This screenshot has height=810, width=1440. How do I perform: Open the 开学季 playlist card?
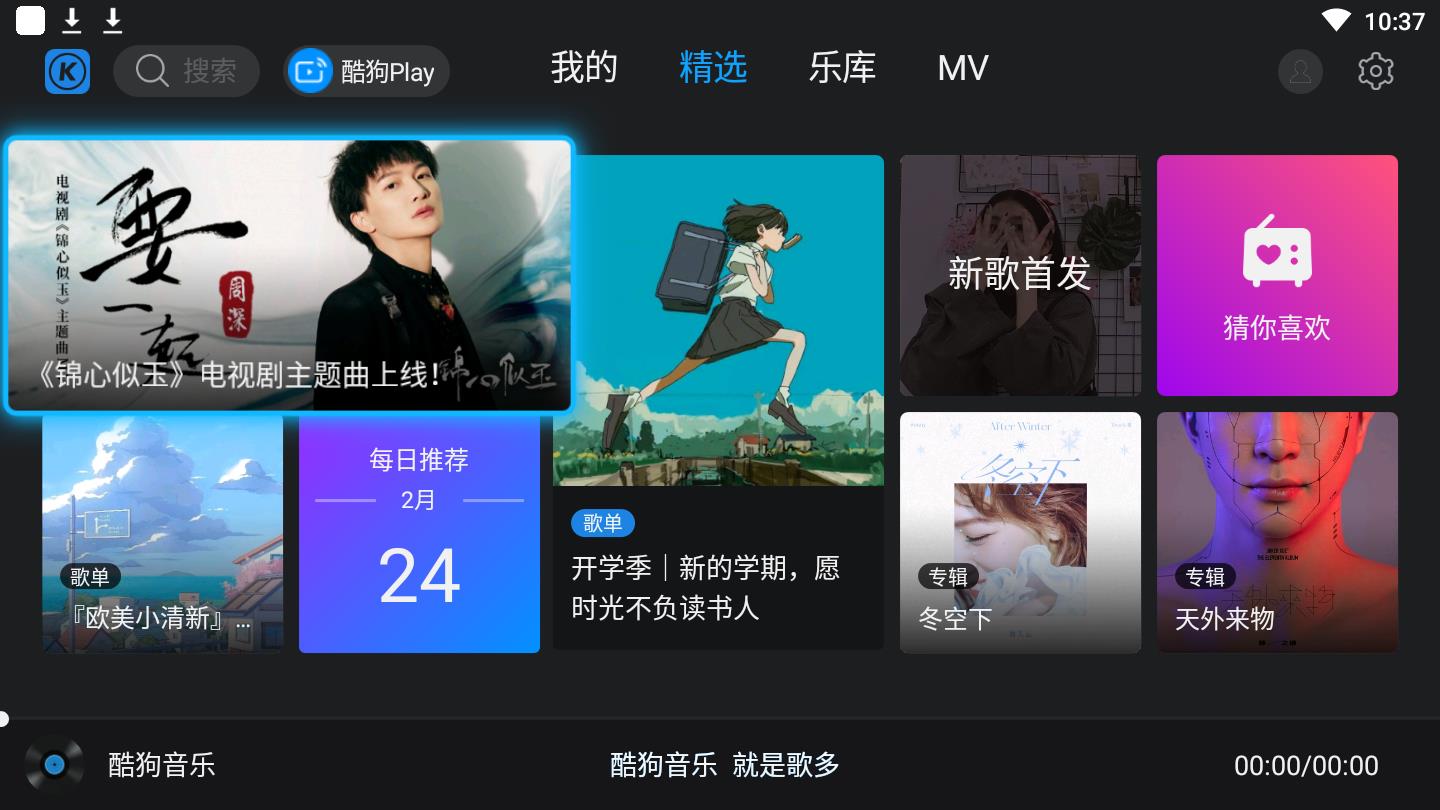718,400
